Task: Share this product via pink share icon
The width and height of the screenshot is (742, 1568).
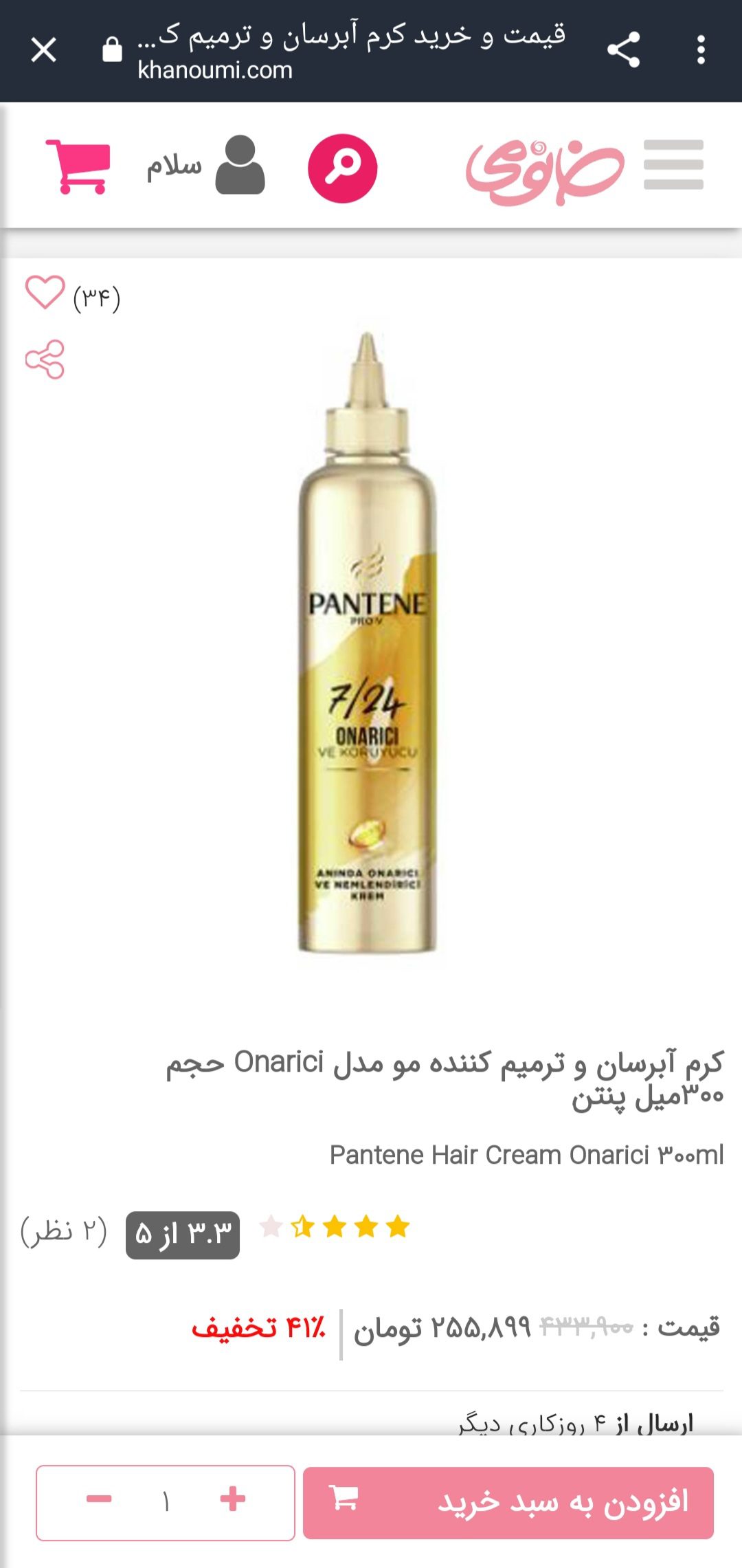Action: [x=45, y=359]
